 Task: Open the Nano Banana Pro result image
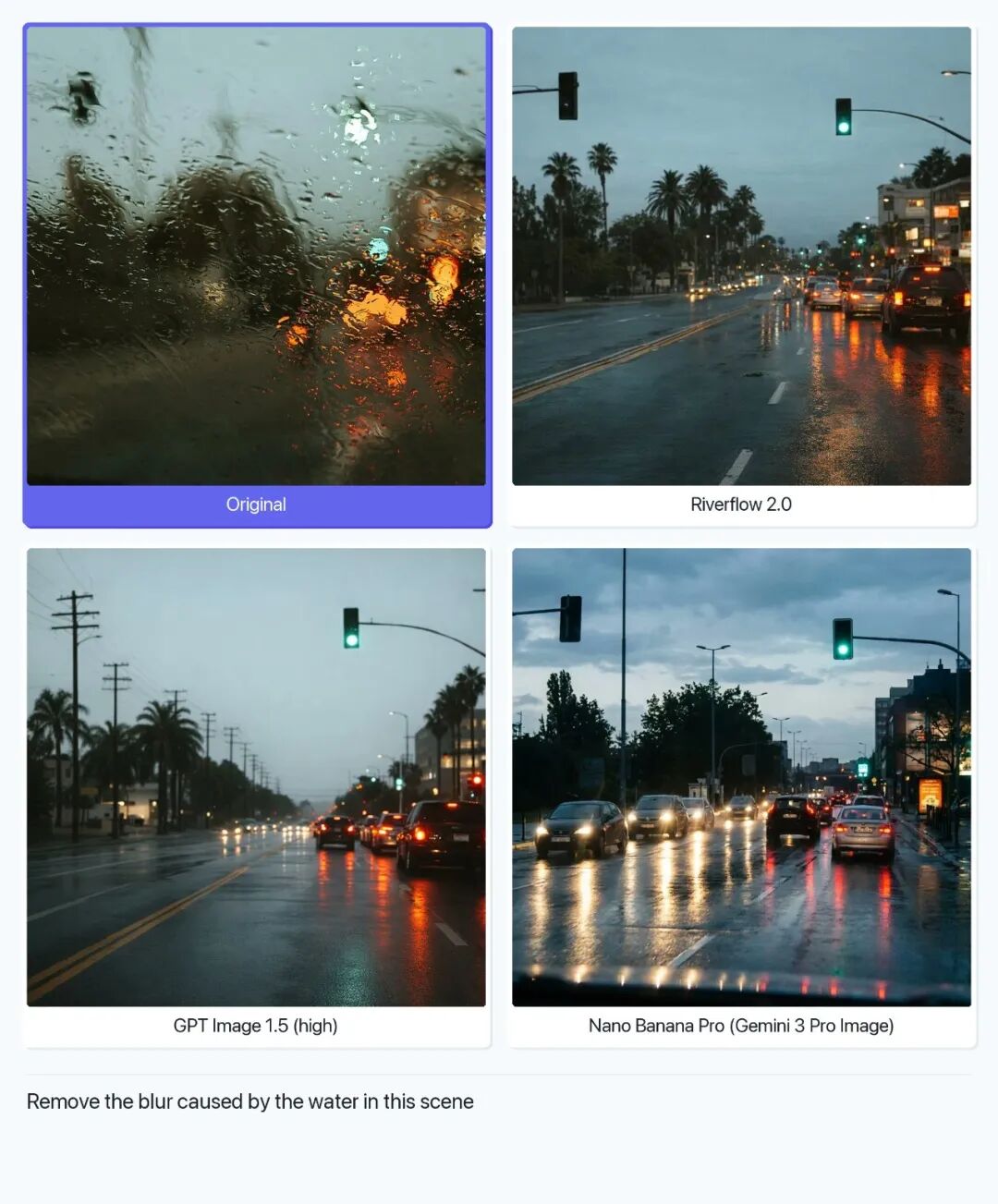(x=741, y=776)
